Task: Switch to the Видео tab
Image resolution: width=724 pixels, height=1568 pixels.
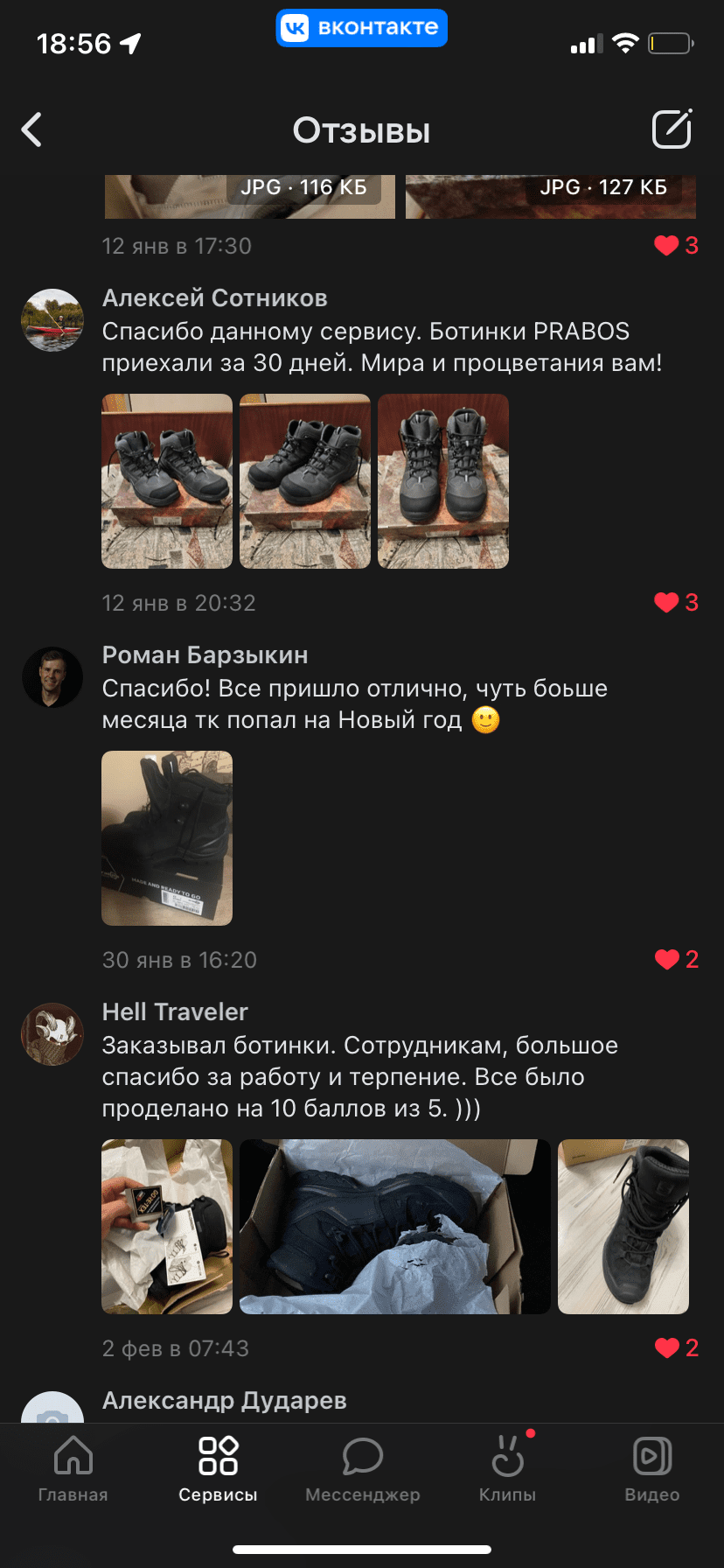Action: click(652, 1470)
